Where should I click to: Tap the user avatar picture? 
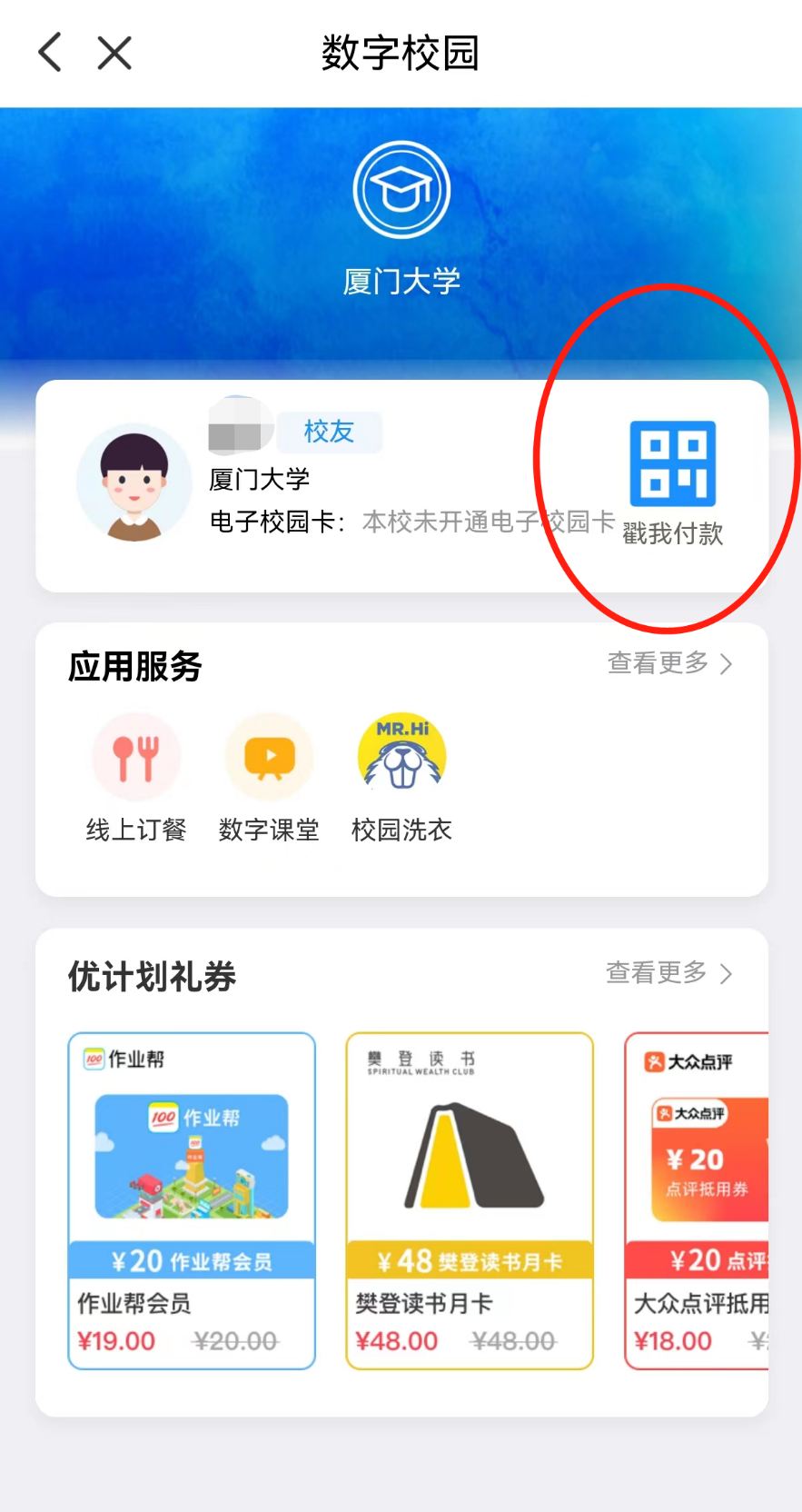click(x=134, y=482)
